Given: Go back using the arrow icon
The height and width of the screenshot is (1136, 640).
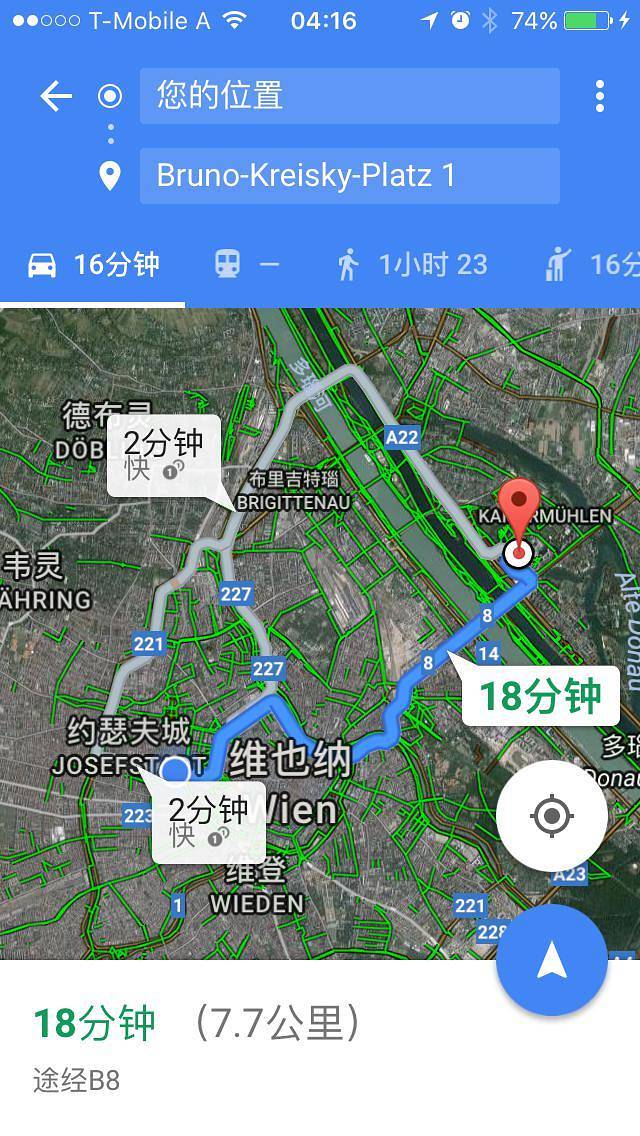Looking at the screenshot, I should (56, 96).
